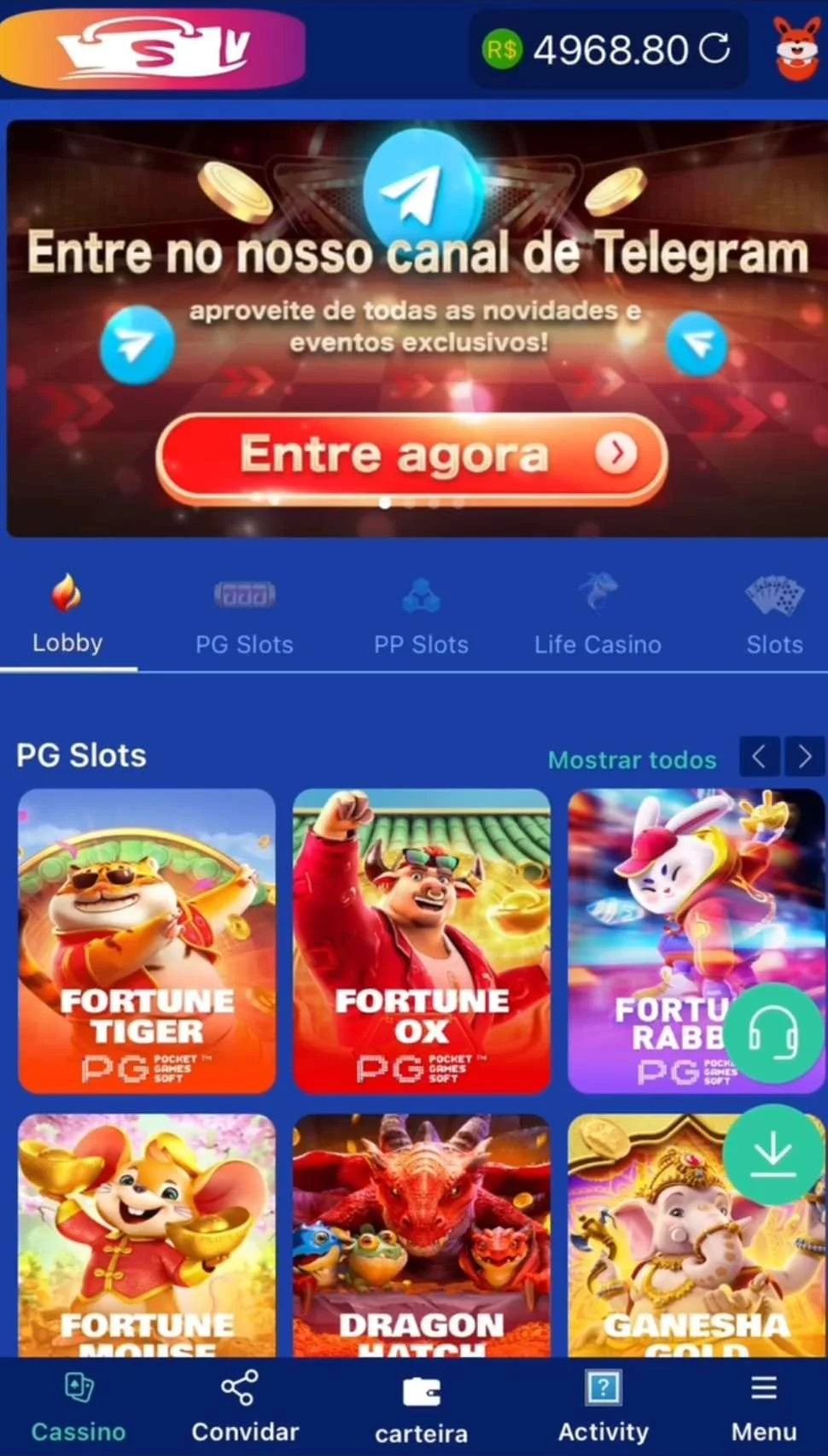Screen dimensions: 828x1456
Task: Open the Dragon Hatch game
Action: coord(422,1234)
